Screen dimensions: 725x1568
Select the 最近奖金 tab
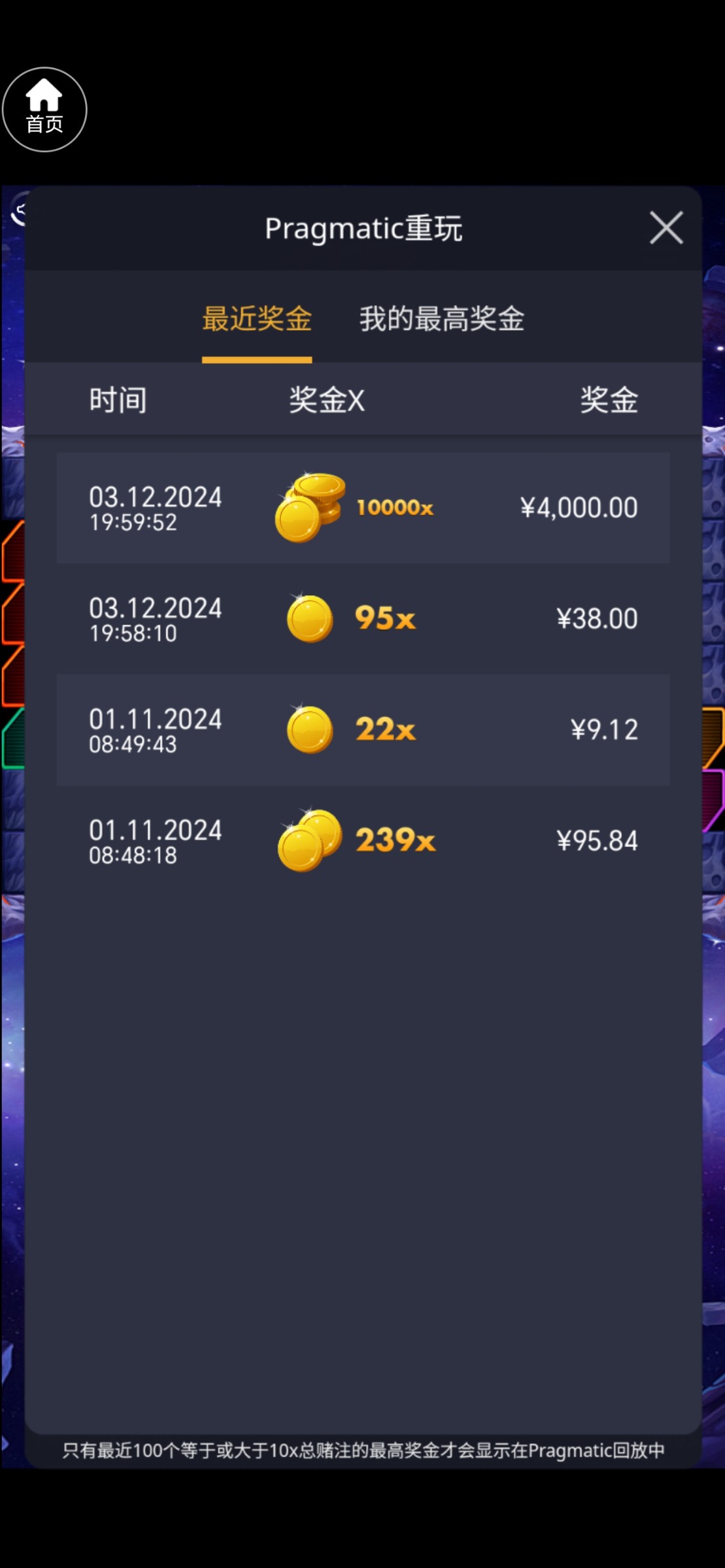point(257,319)
